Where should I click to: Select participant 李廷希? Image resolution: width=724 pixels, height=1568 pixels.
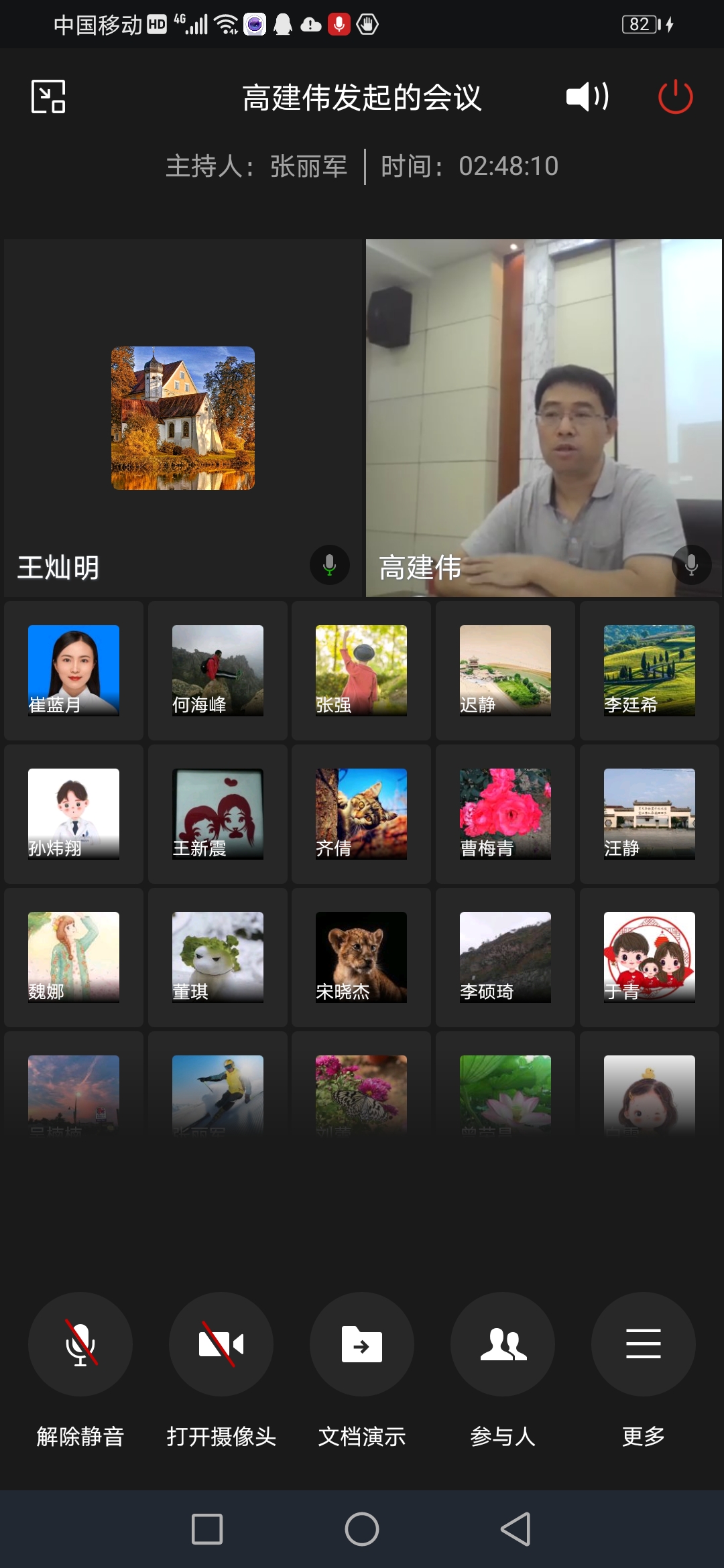pos(649,670)
